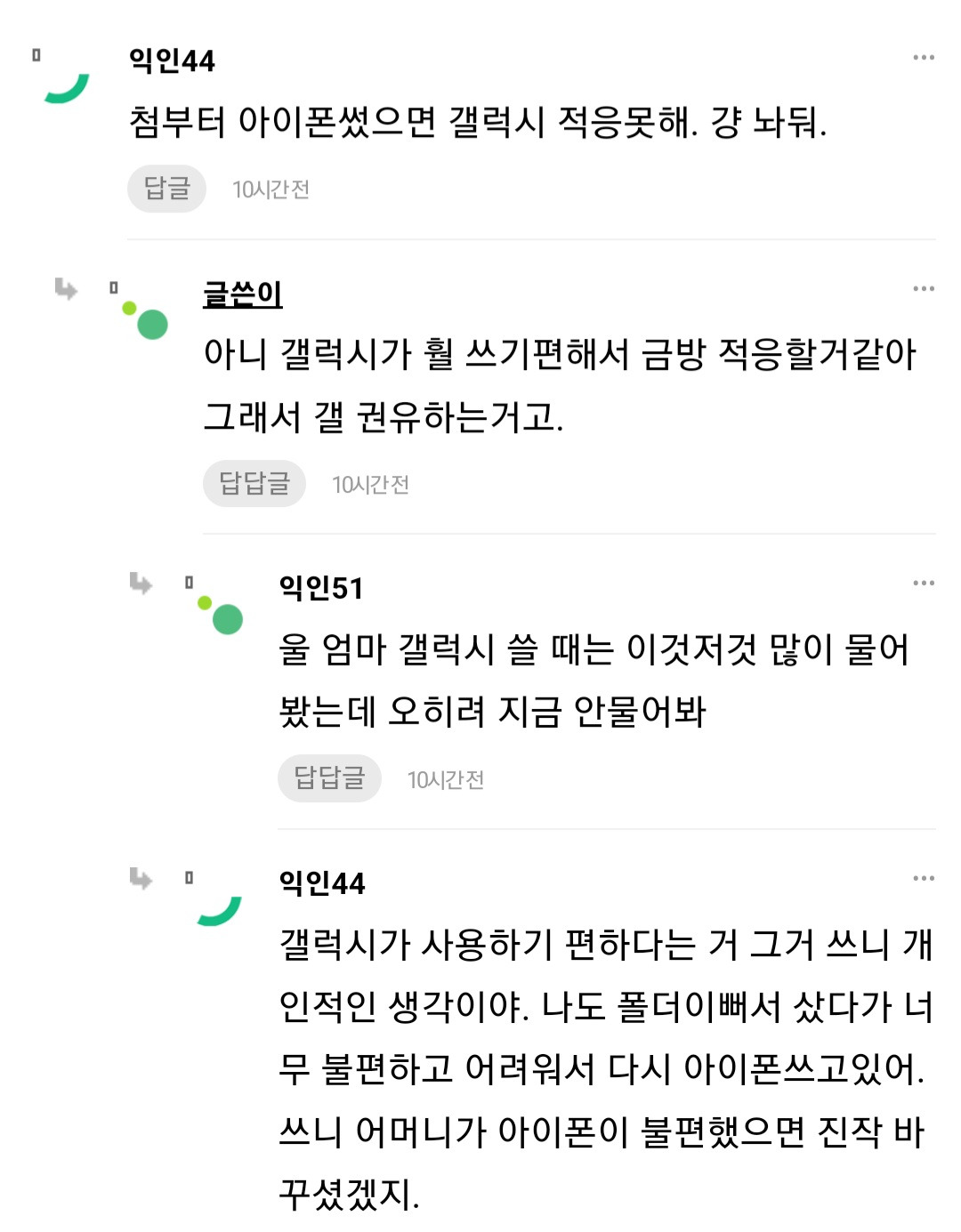Tap 답답글 under 글쓴이's reply
This screenshot has width=961, height=1232.
point(254,484)
